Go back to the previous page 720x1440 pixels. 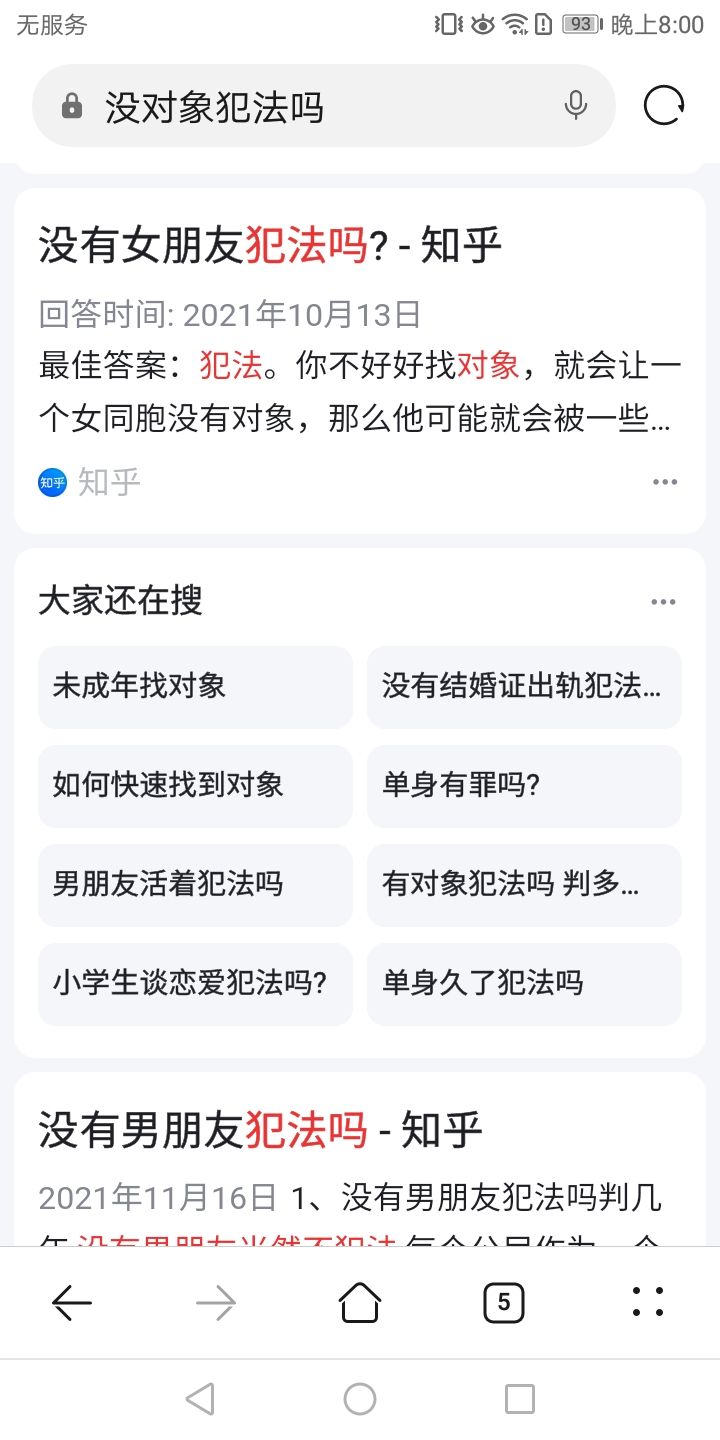(72, 1302)
